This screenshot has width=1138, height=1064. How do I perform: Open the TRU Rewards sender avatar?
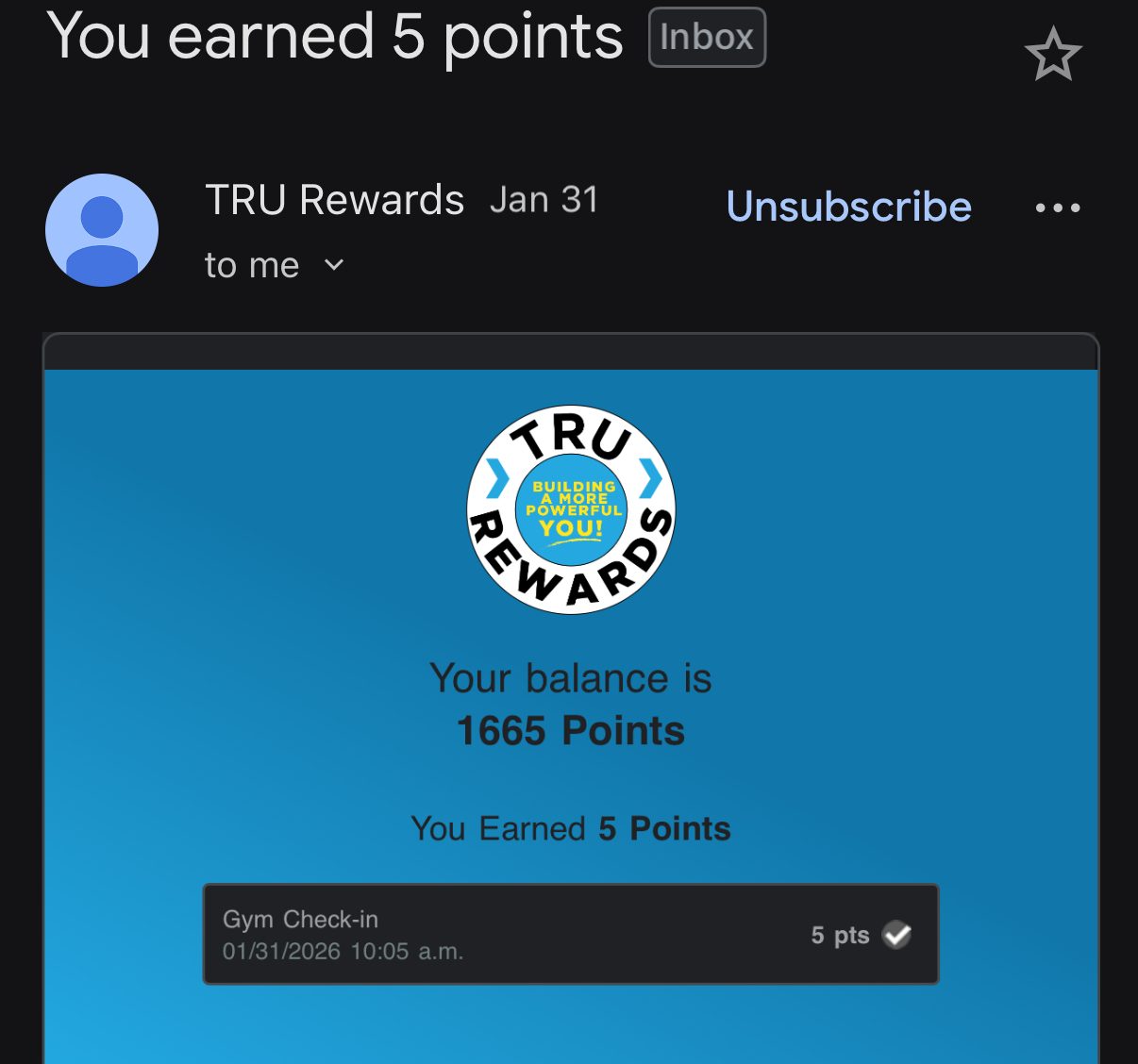[102, 230]
